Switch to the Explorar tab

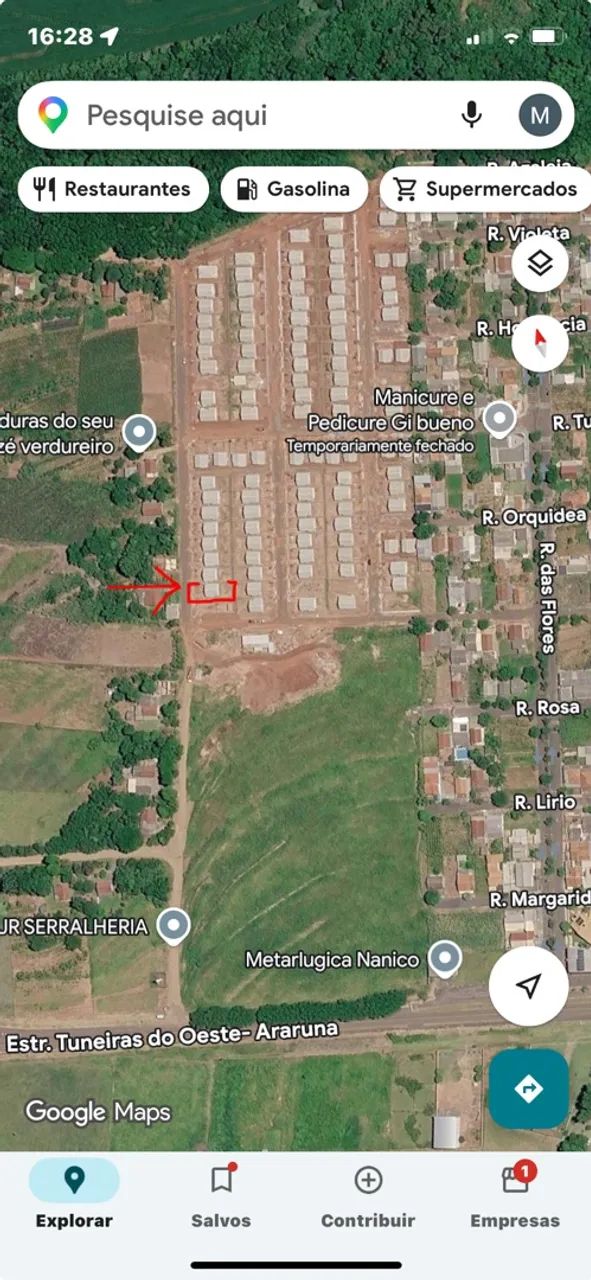pyautogui.click(x=74, y=1195)
